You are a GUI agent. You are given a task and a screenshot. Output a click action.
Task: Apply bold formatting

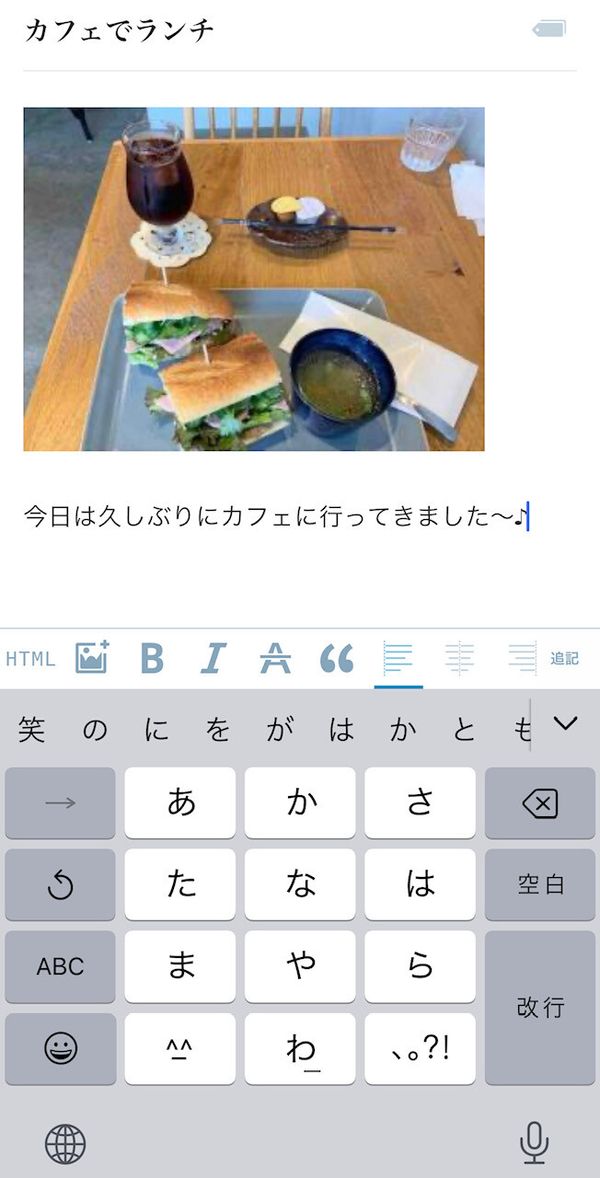(x=152, y=658)
